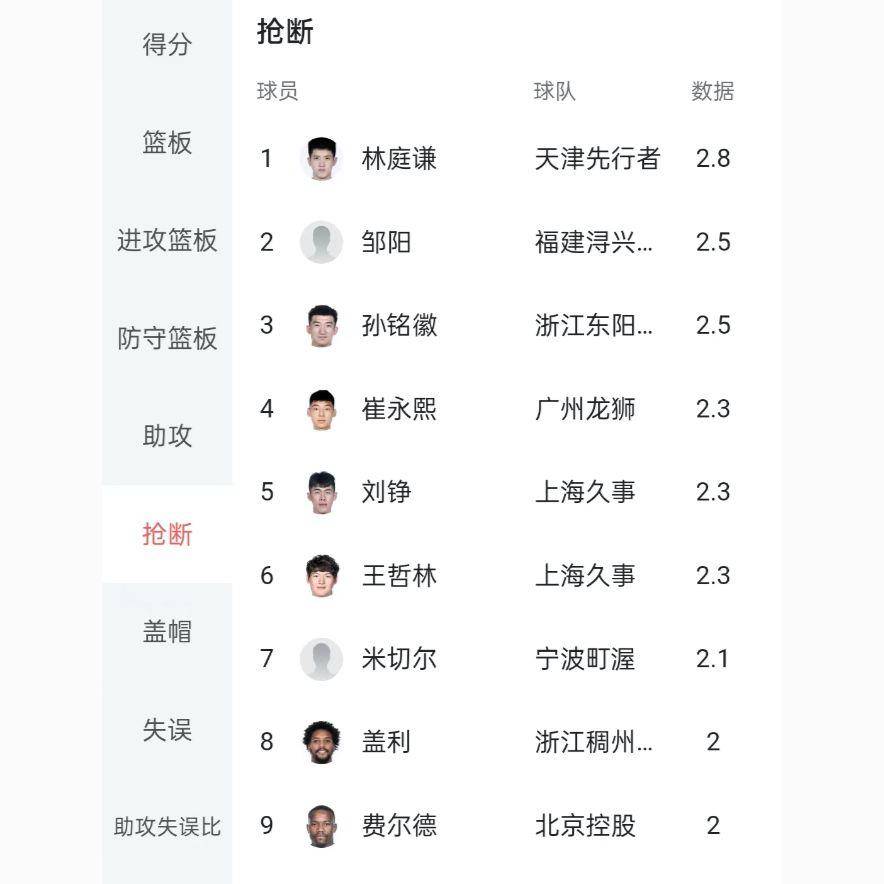The height and width of the screenshot is (884, 884).
Task: Open 王哲林's player row
Action: point(399,576)
